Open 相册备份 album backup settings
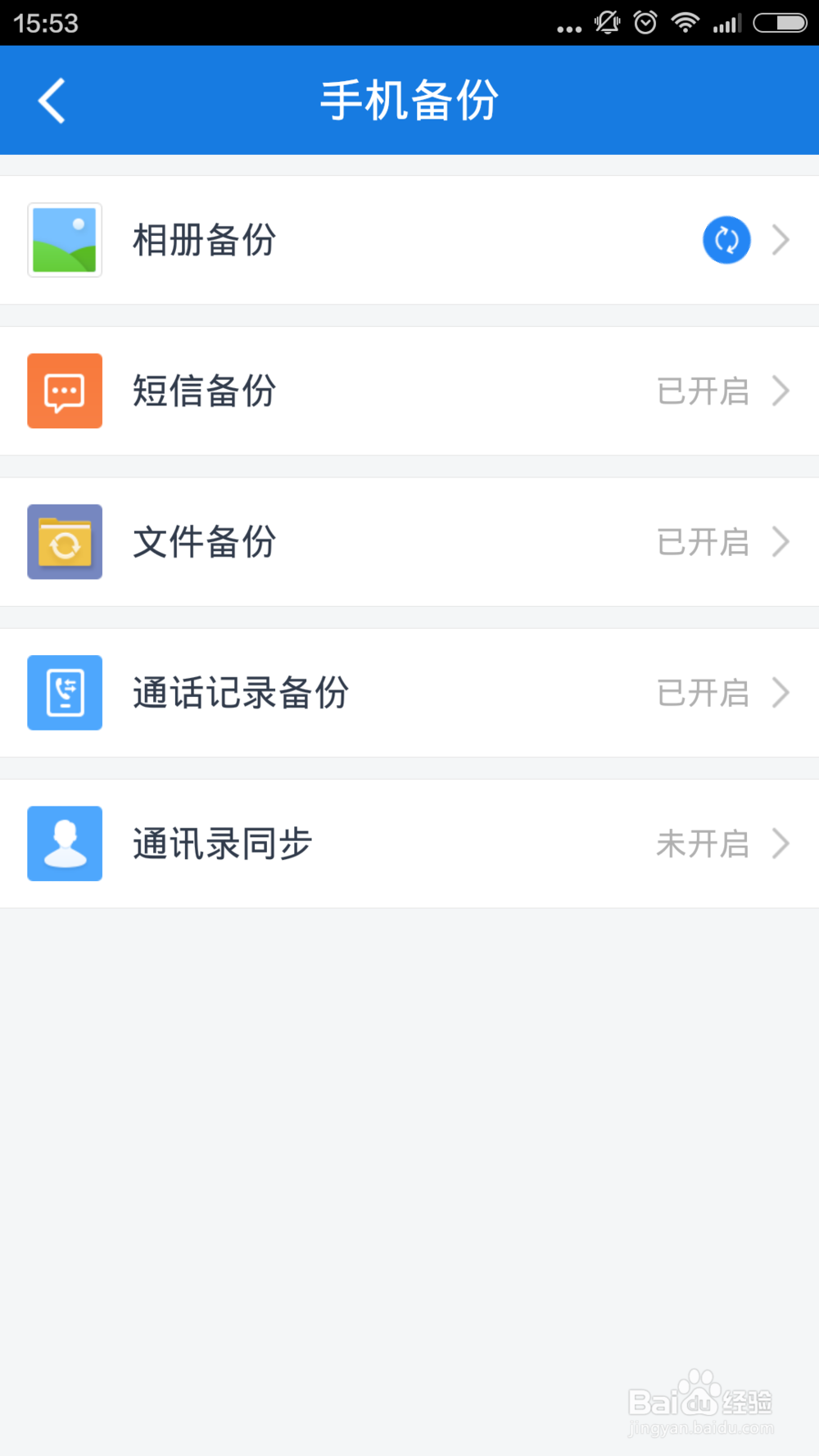The image size is (819, 1456). (x=409, y=240)
